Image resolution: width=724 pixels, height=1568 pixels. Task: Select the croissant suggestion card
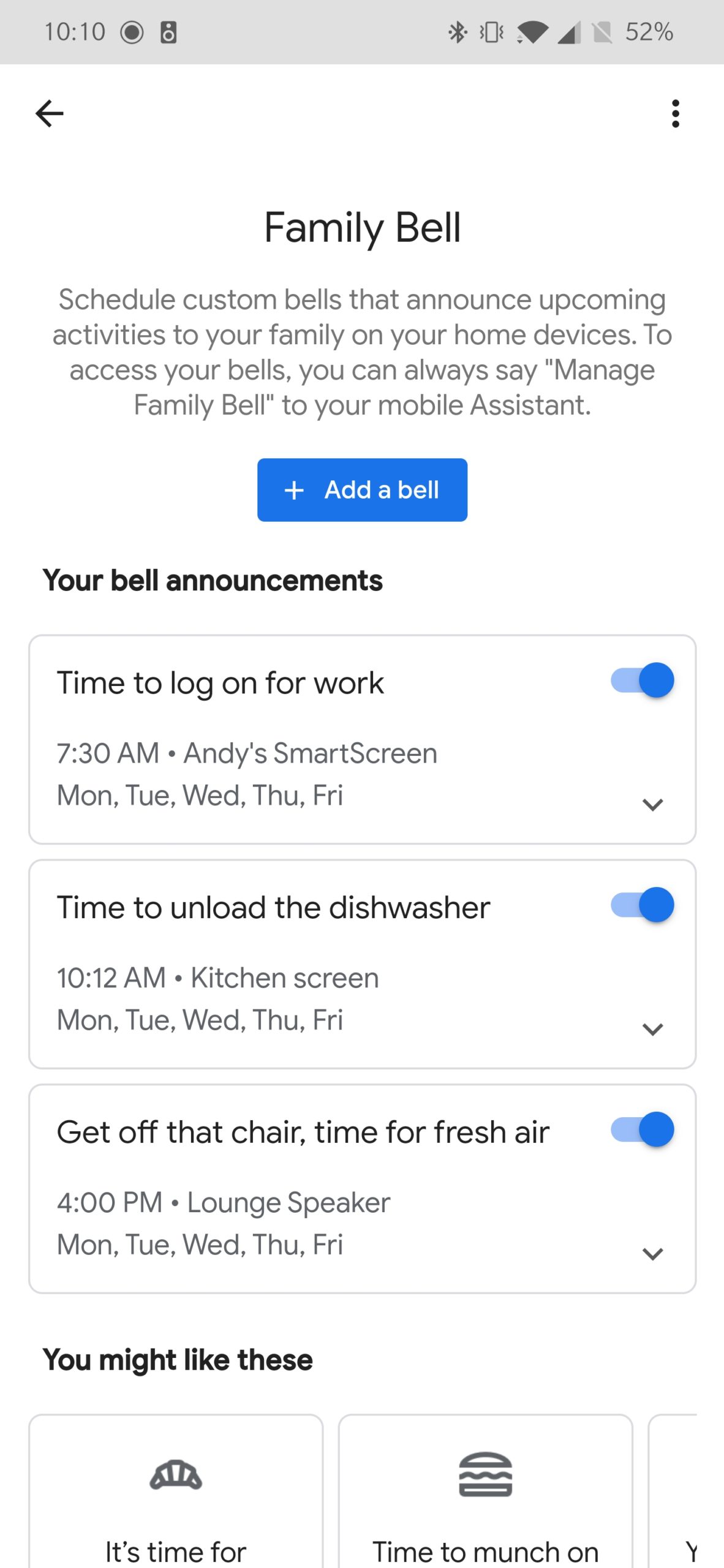point(176,1491)
